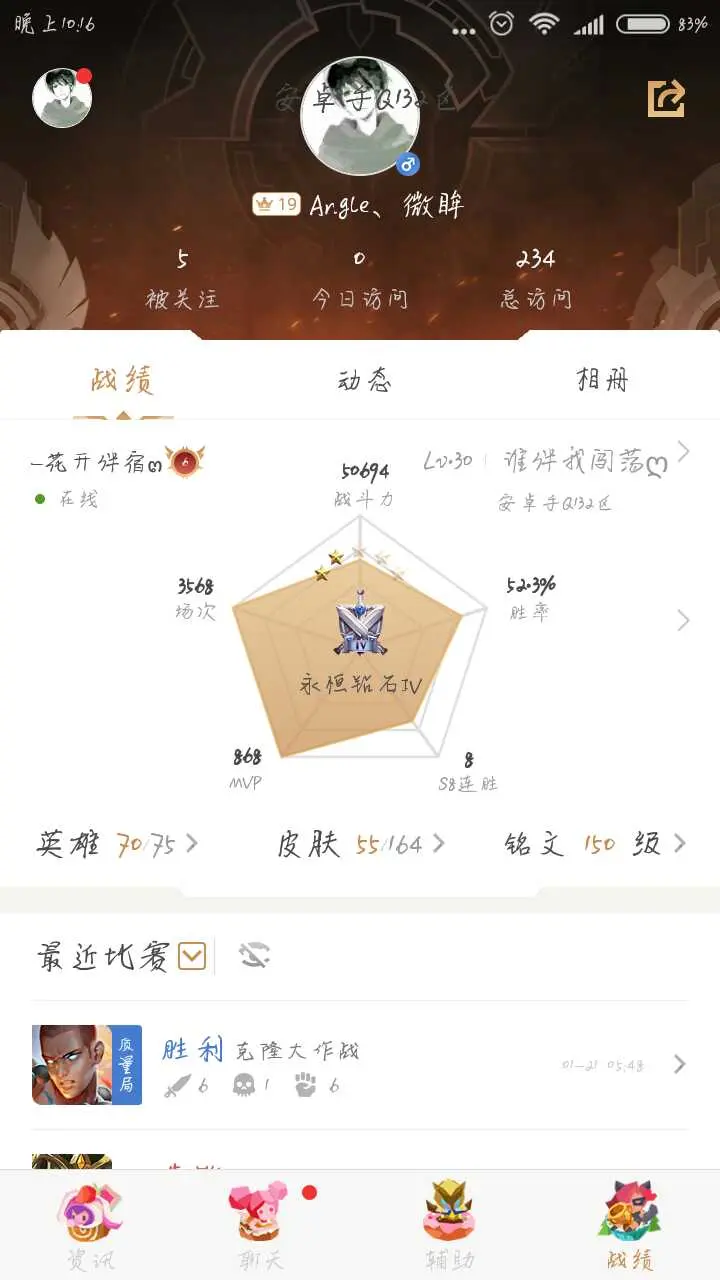Open the 胜利 克隆大作战 match record
Viewport: 720px width, 1280px height.
click(x=360, y=1065)
